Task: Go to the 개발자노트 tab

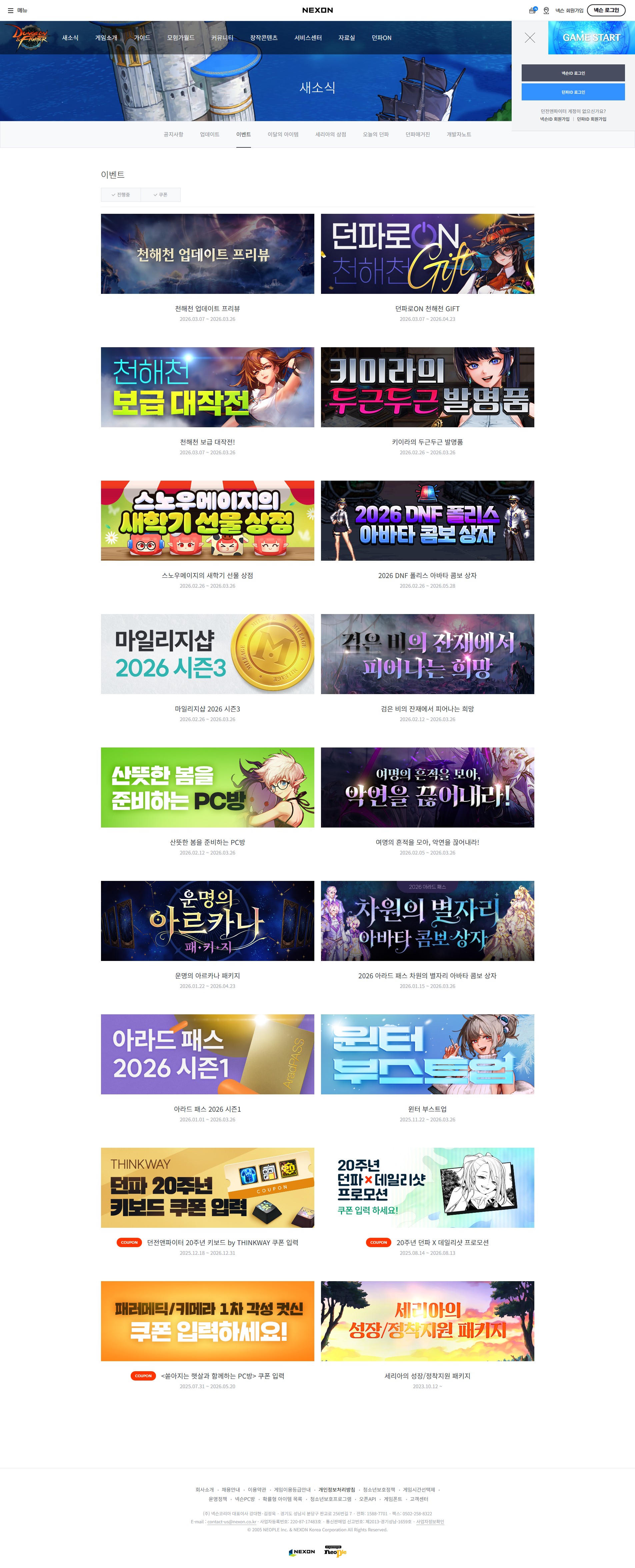Action: 459,134
